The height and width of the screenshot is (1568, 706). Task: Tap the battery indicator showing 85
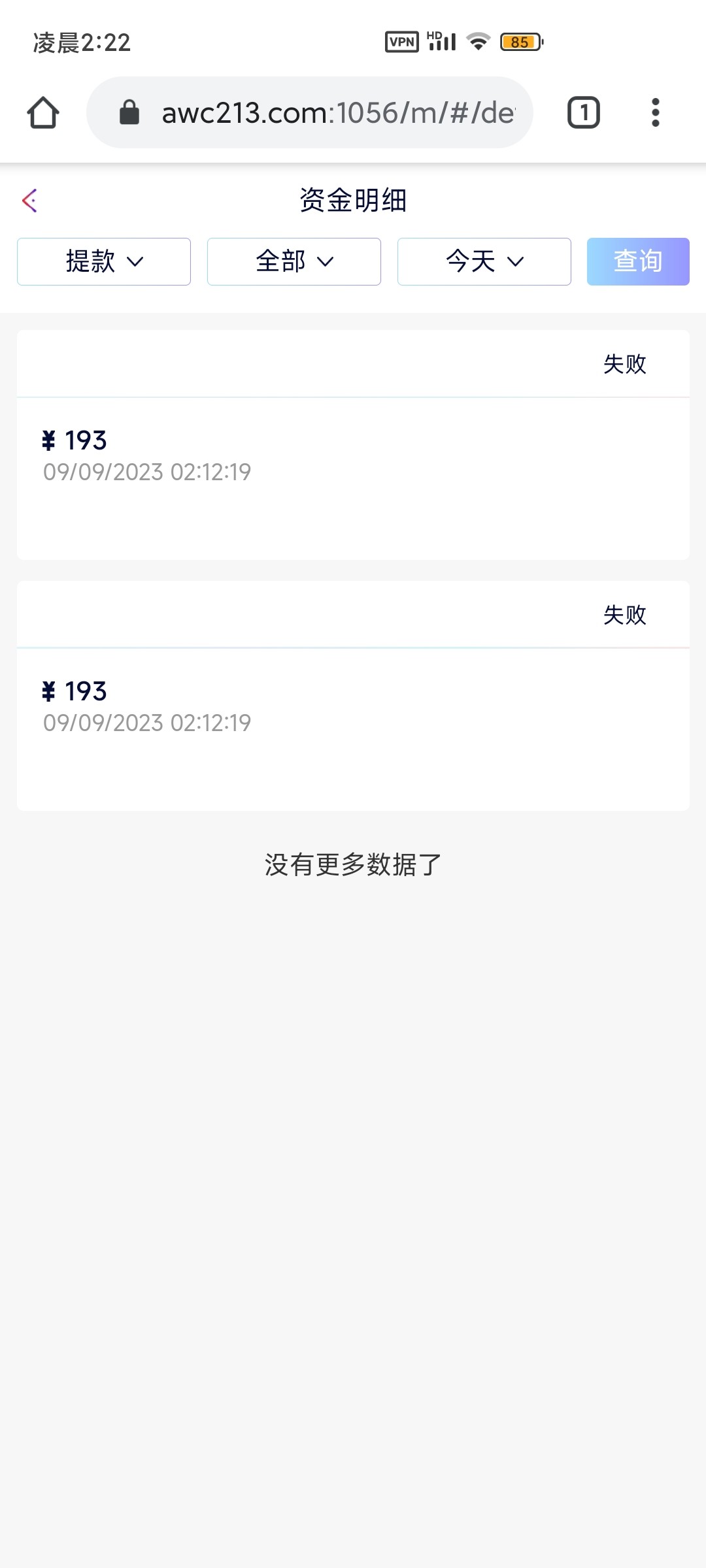tap(520, 42)
